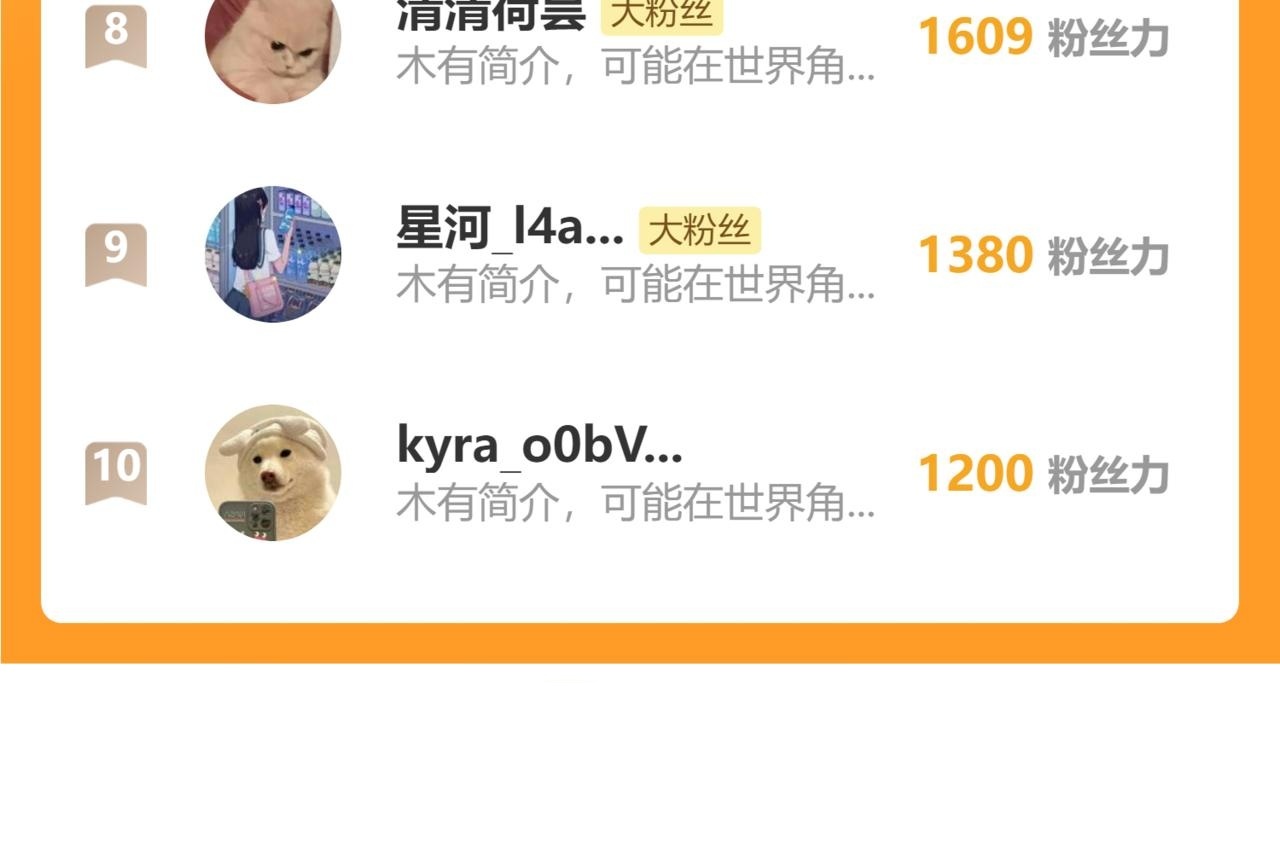Tap the dog avatar of kyra_o0bV...
The image size is (1280, 864).
[273, 472]
